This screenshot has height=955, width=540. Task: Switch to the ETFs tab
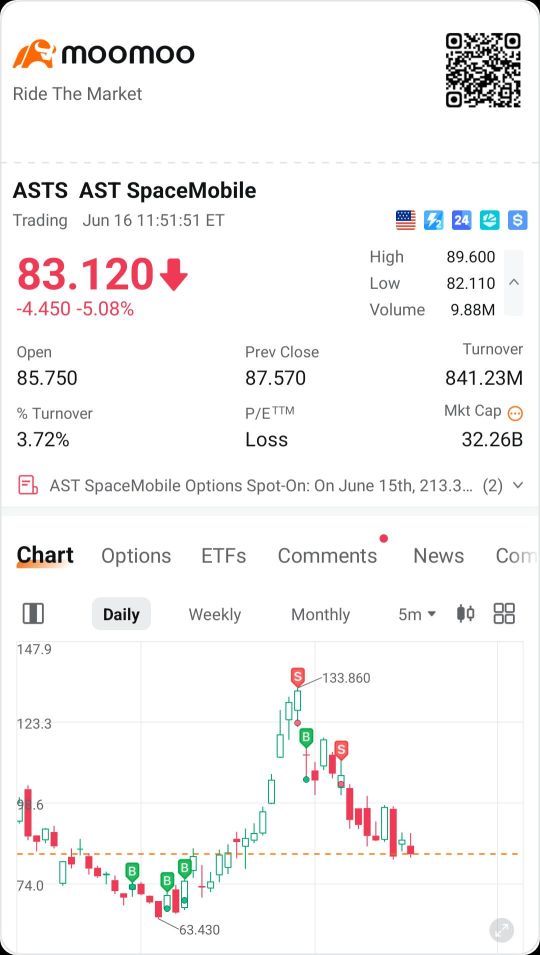click(223, 555)
